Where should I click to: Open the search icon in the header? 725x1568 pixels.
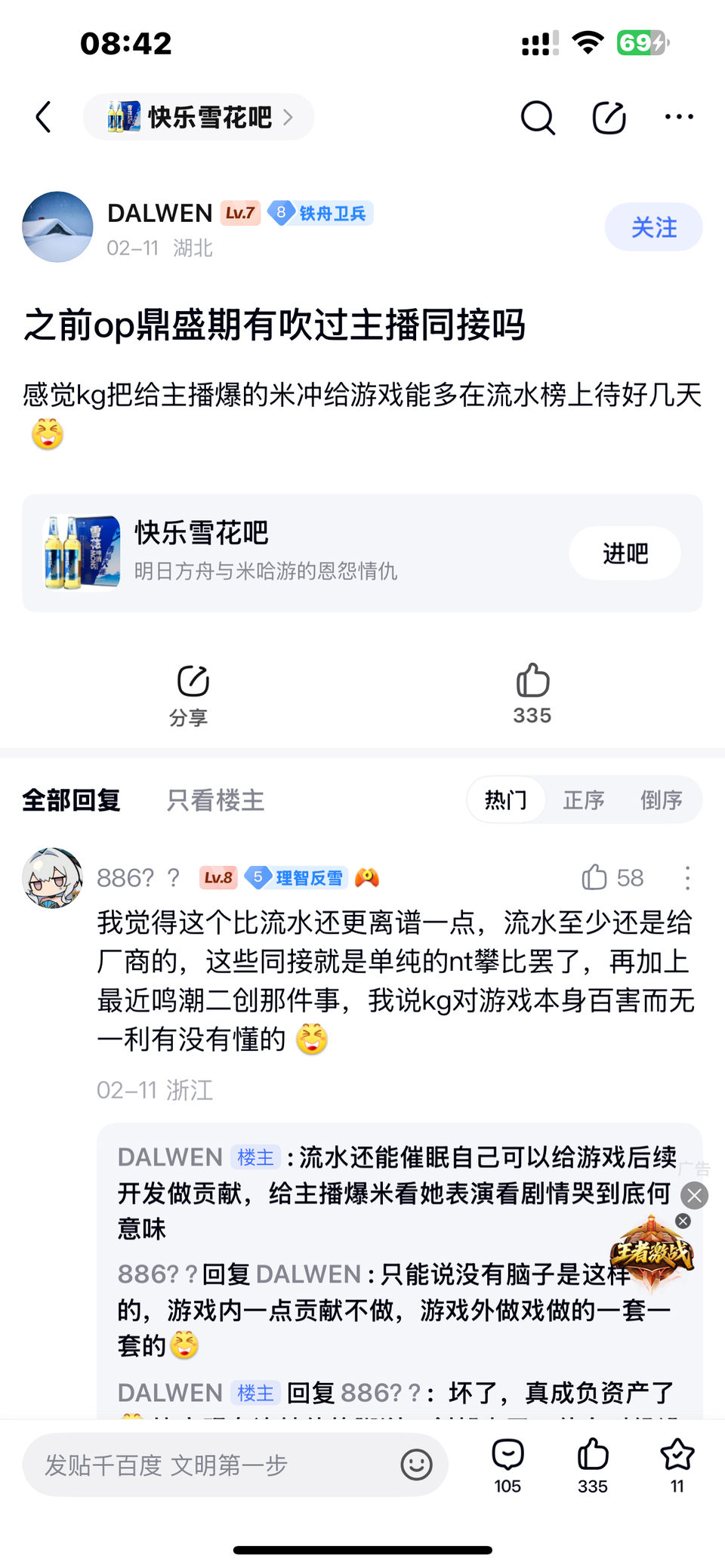pyautogui.click(x=537, y=117)
